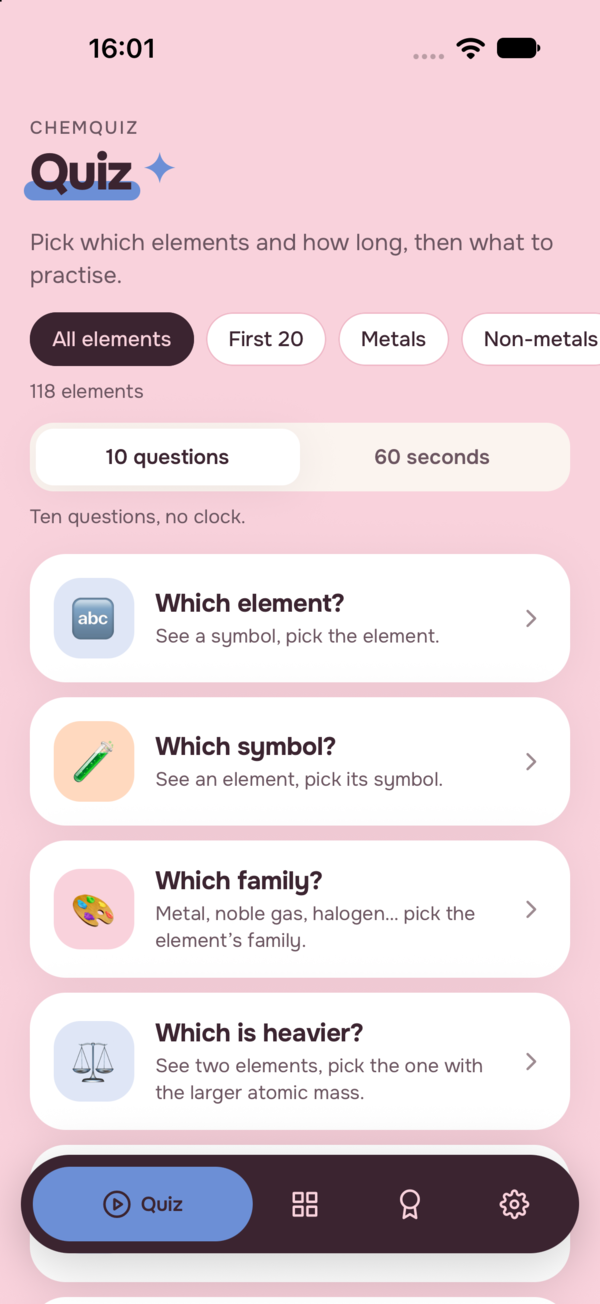Viewport: 600px width, 1304px height.
Task: Start the Which element? quiz
Action: tap(300, 618)
